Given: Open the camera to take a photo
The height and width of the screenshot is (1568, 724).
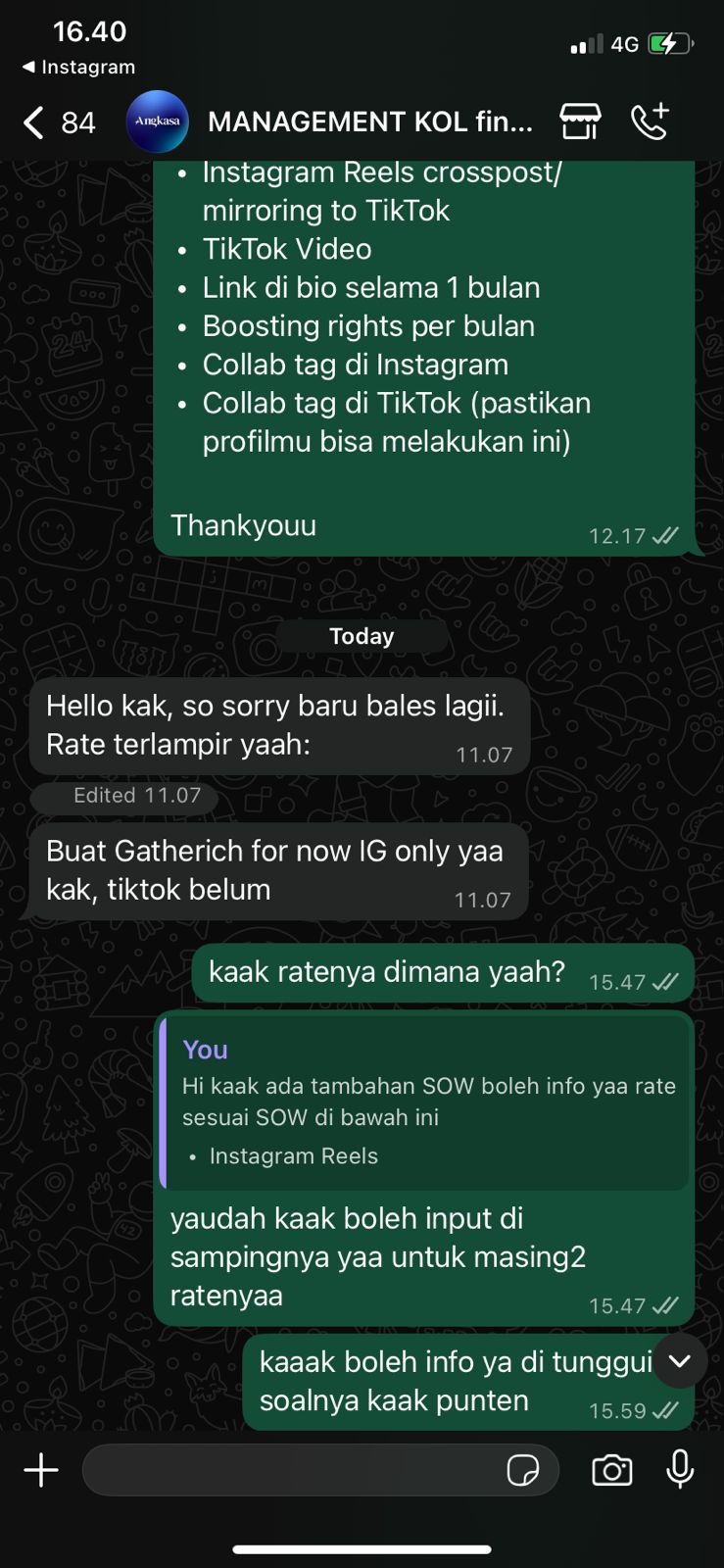Looking at the screenshot, I should tap(611, 1470).
